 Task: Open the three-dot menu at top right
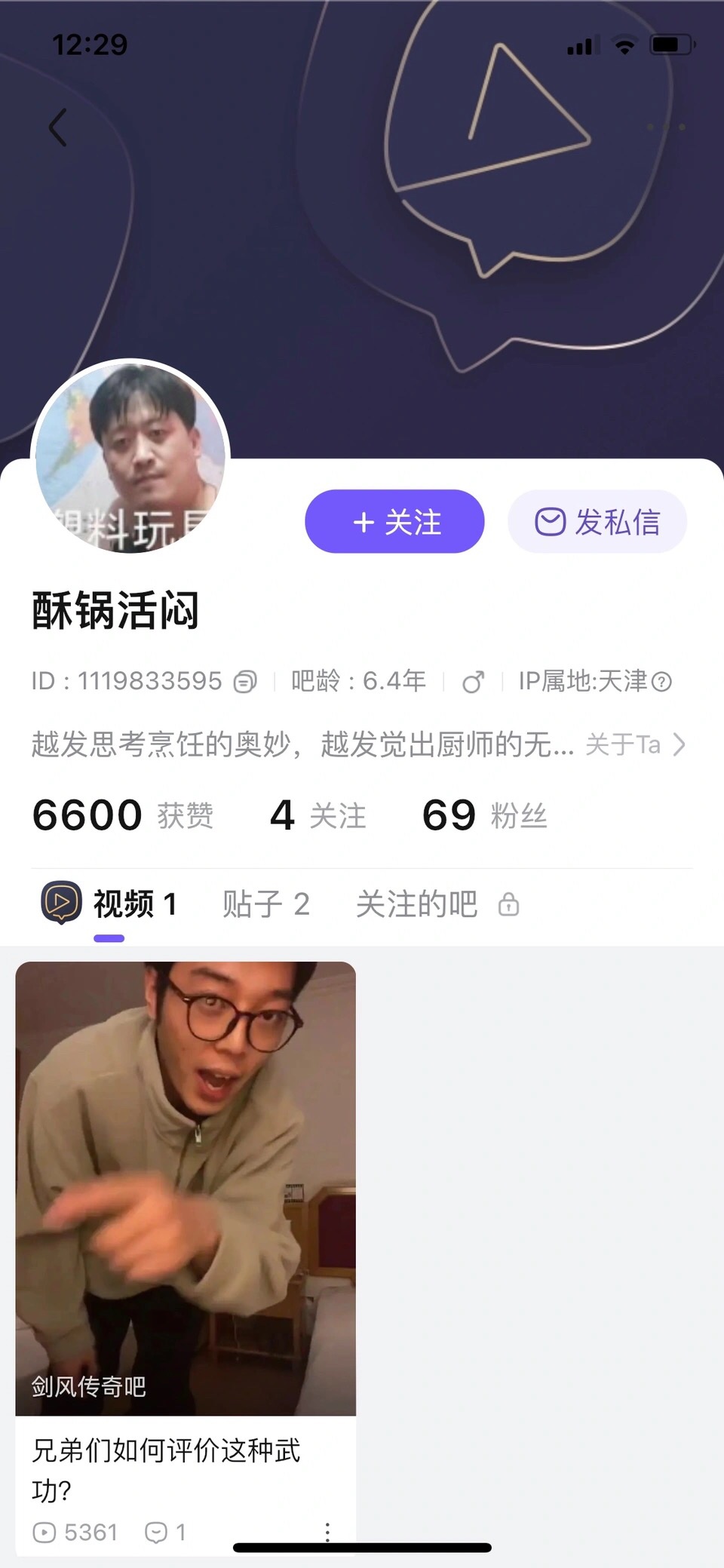coord(666,127)
